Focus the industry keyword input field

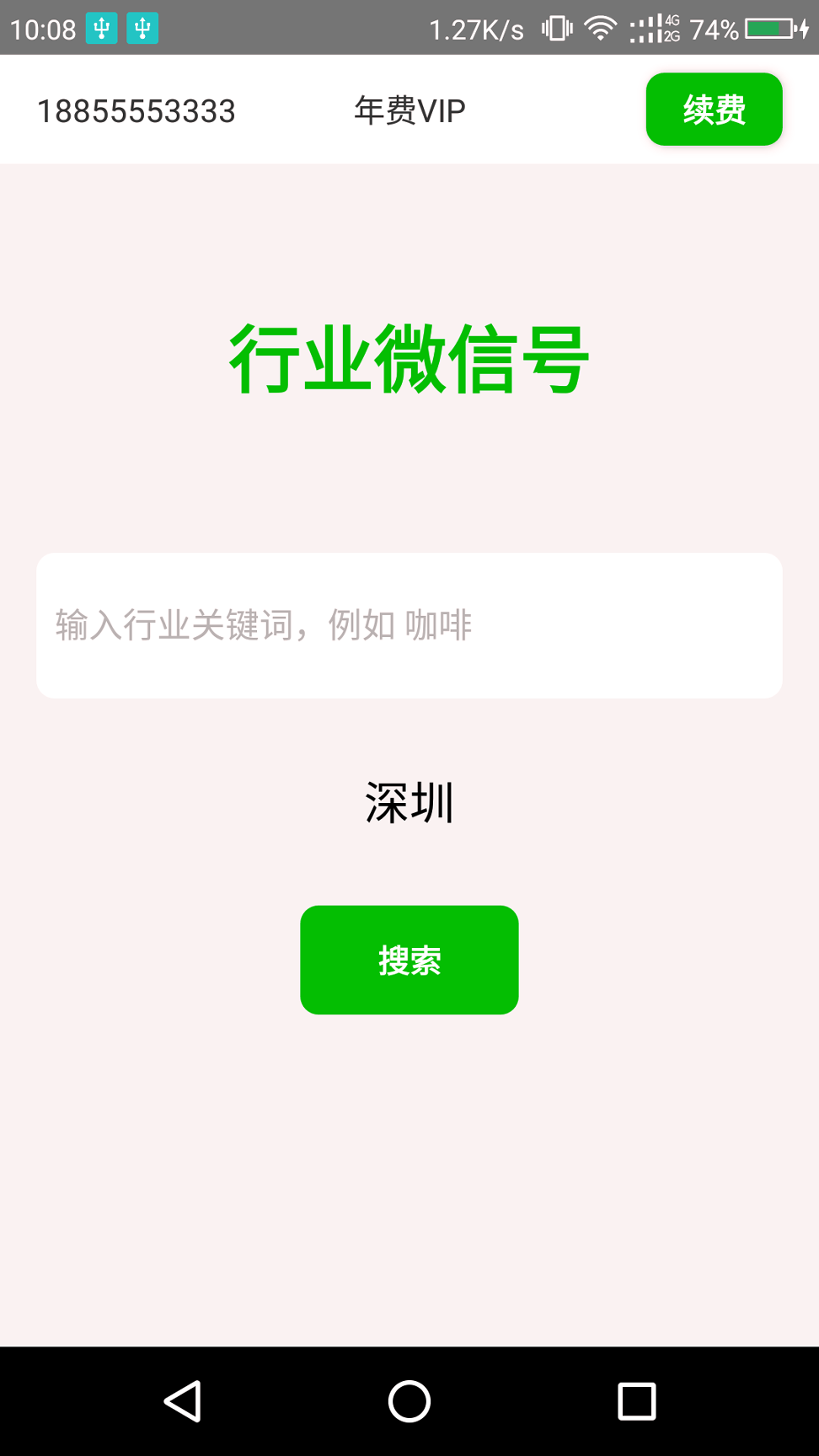(409, 624)
